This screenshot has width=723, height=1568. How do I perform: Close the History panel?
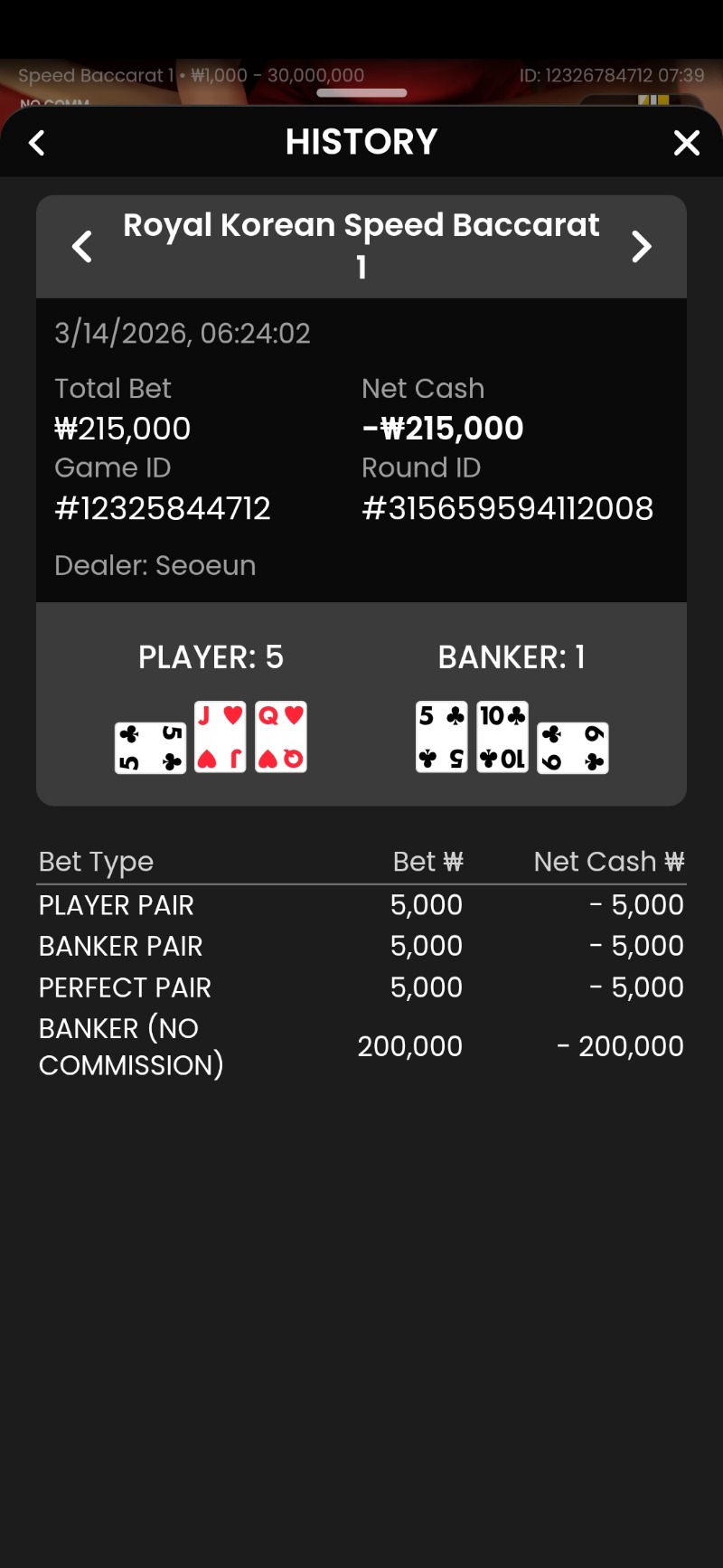coord(687,143)
